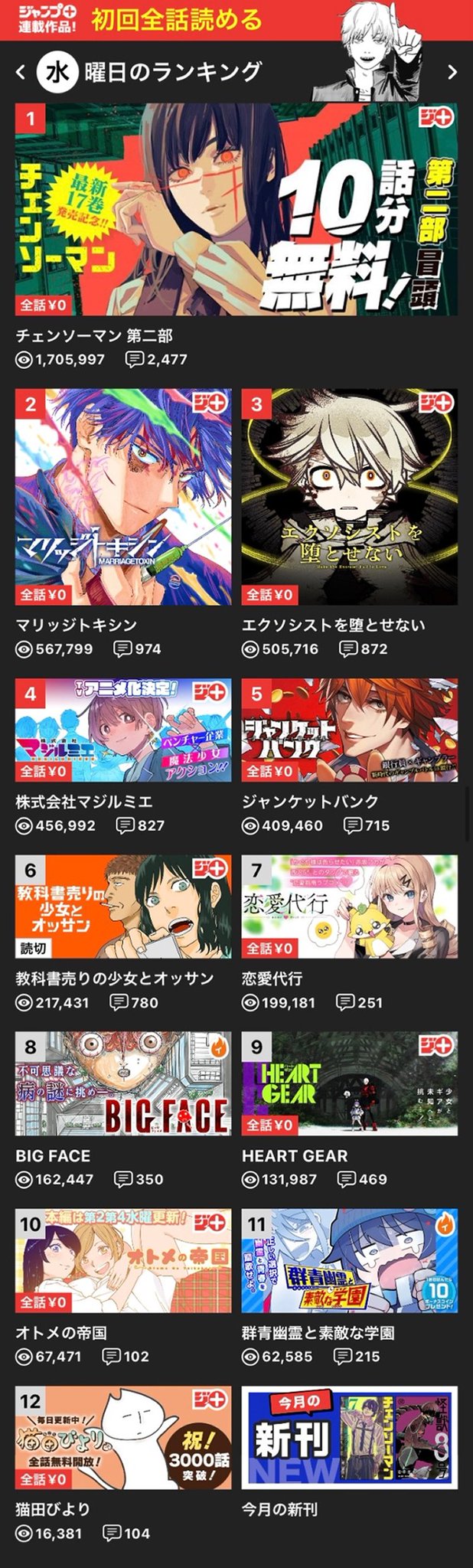473x1568 pixels.
Task: View the BIG FACE manga
Action: (123, 1083)
